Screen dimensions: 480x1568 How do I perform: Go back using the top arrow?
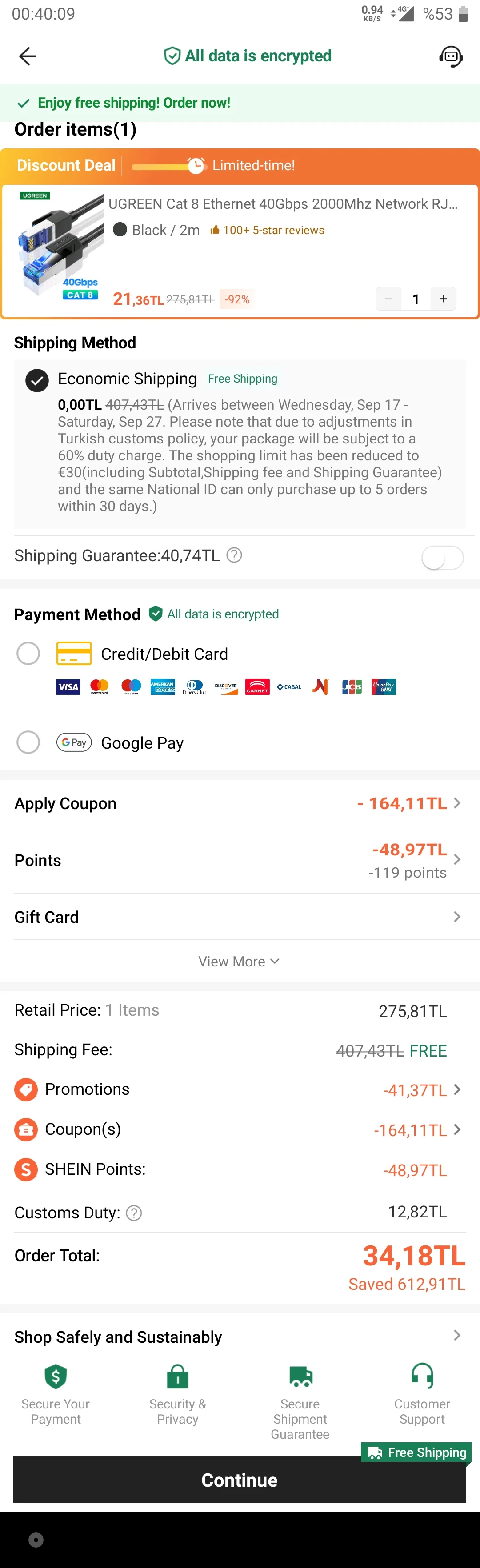(28, 56)
